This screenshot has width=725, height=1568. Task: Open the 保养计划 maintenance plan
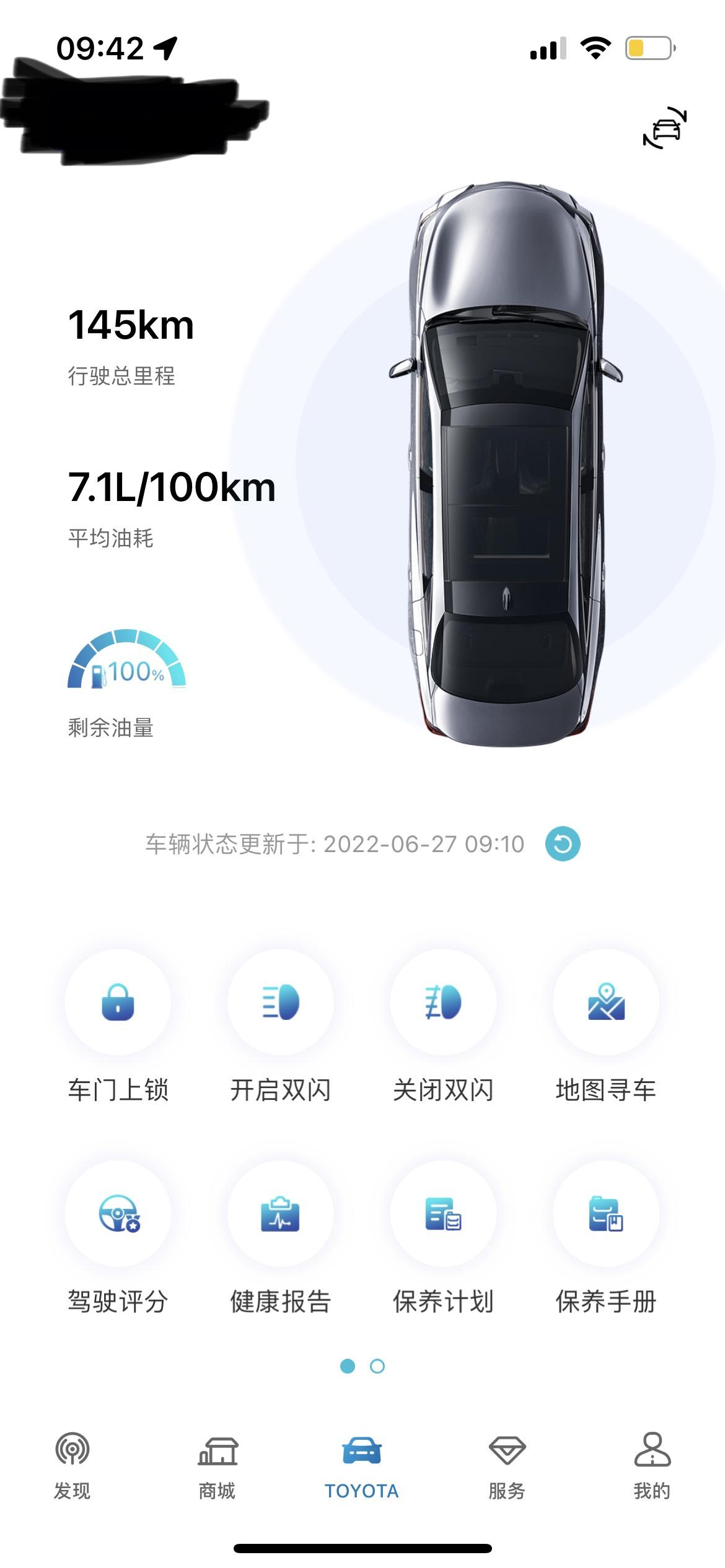pos(443,1214)
